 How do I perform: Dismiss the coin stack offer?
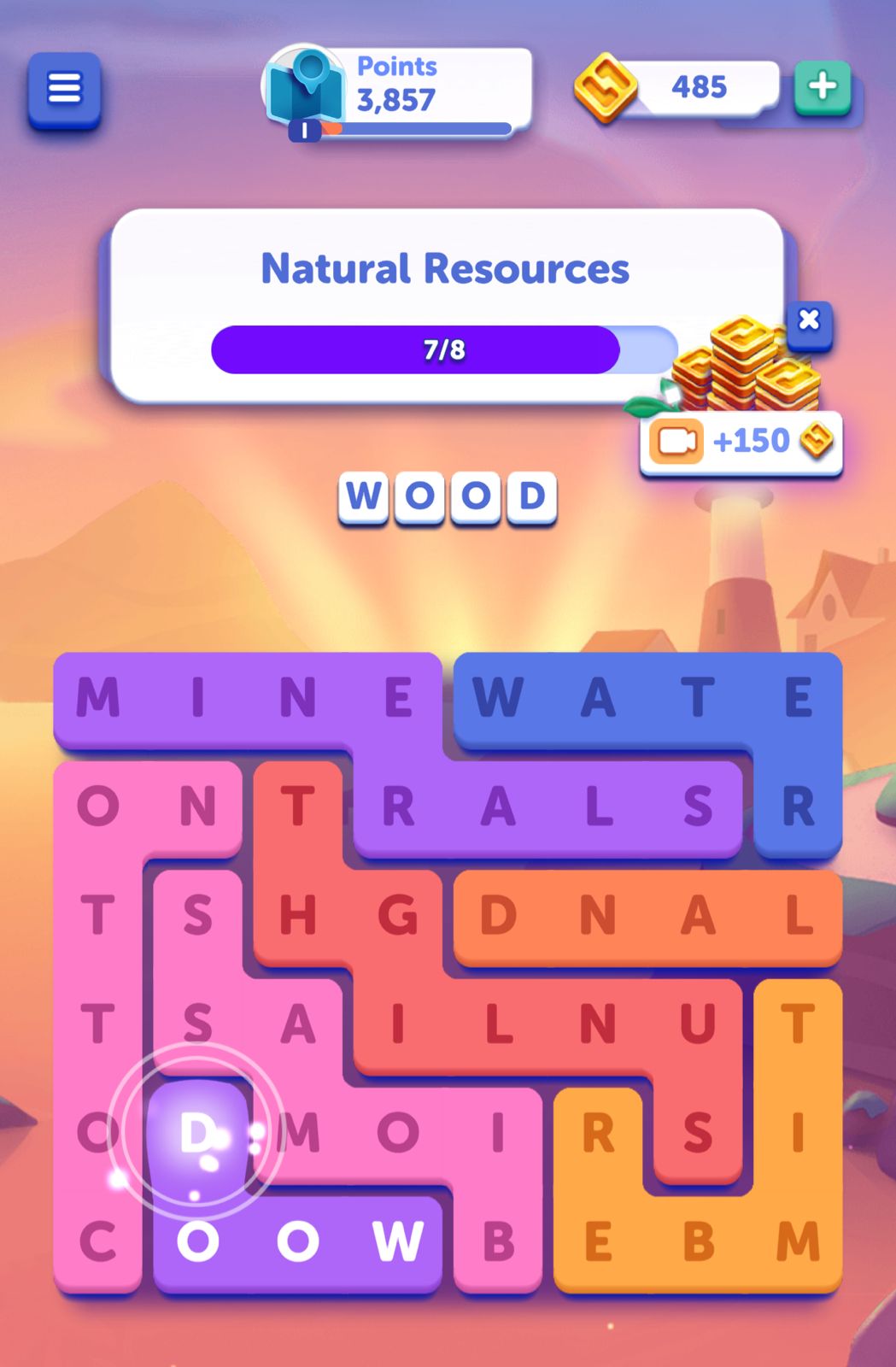tap(808, 321)
